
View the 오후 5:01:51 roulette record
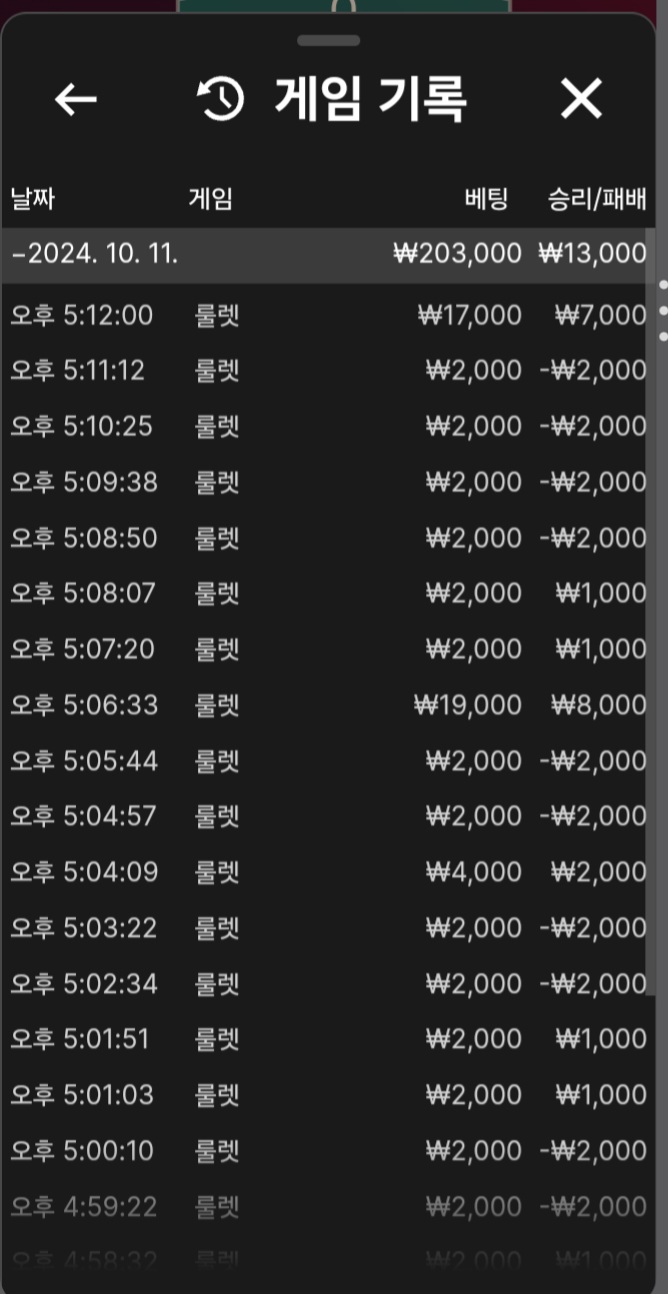pyautogui.click(x=328, y=1039)
